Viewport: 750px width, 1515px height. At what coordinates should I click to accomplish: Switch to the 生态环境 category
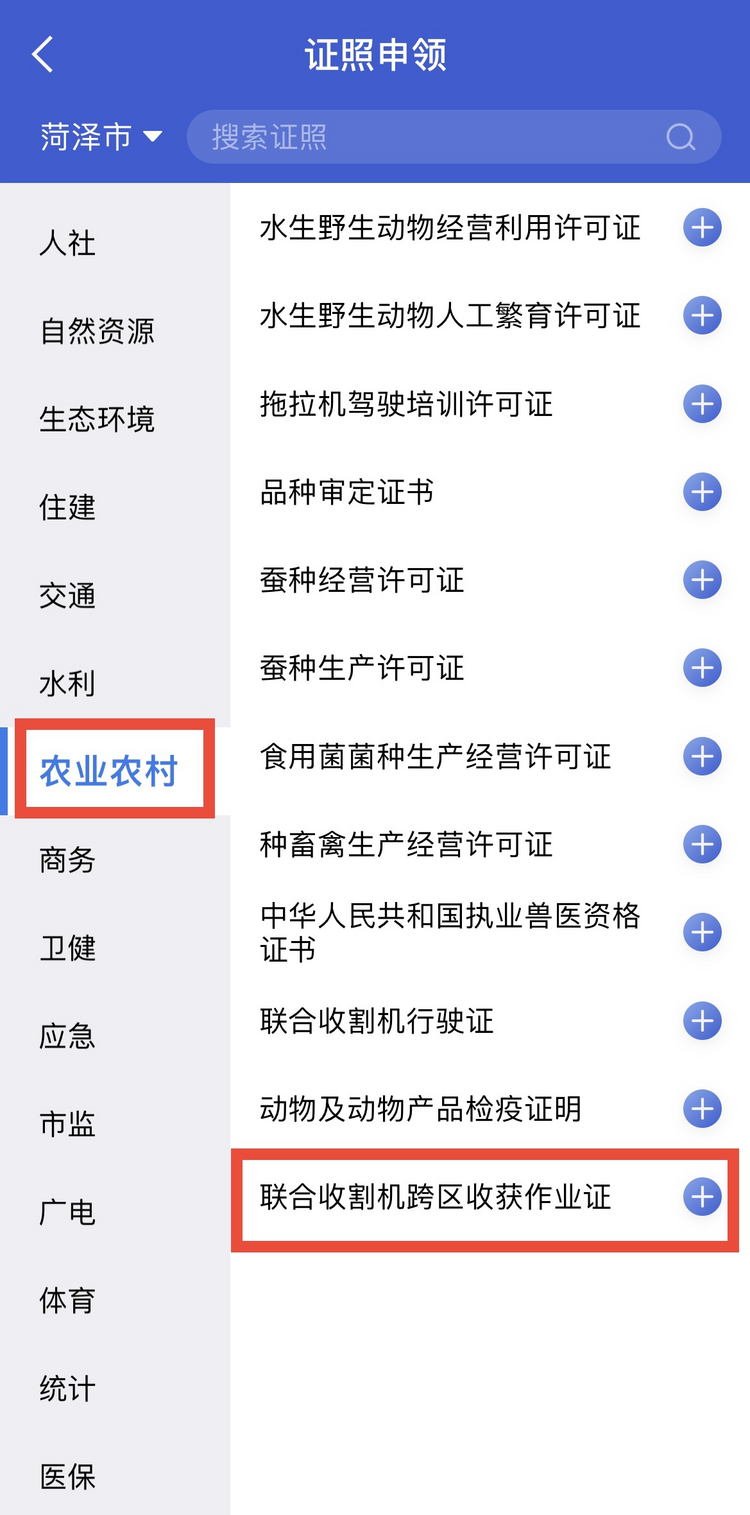97,419
